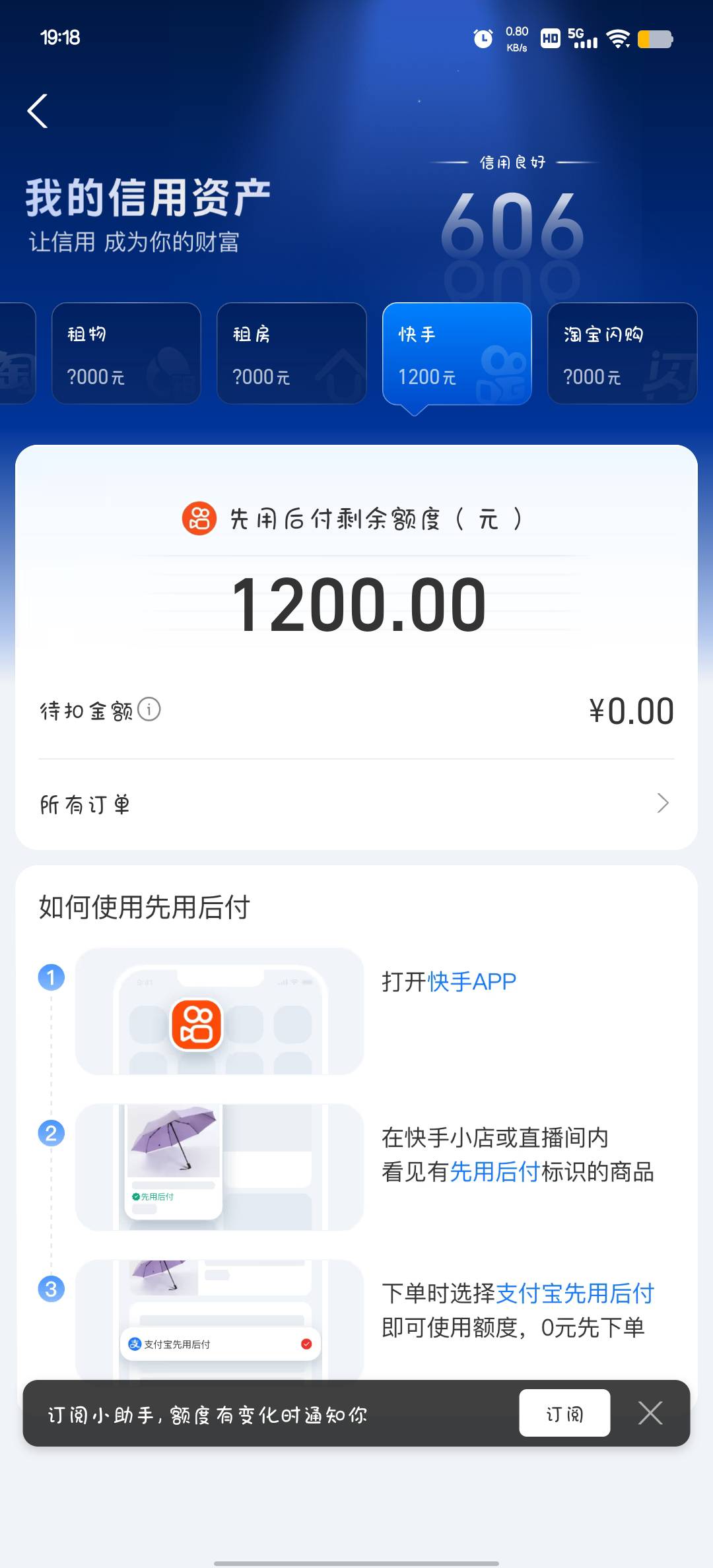Switch to the 淘宝闪购 card
The height and width of the screenshot is (1568, 713).
tap(623, 353)
